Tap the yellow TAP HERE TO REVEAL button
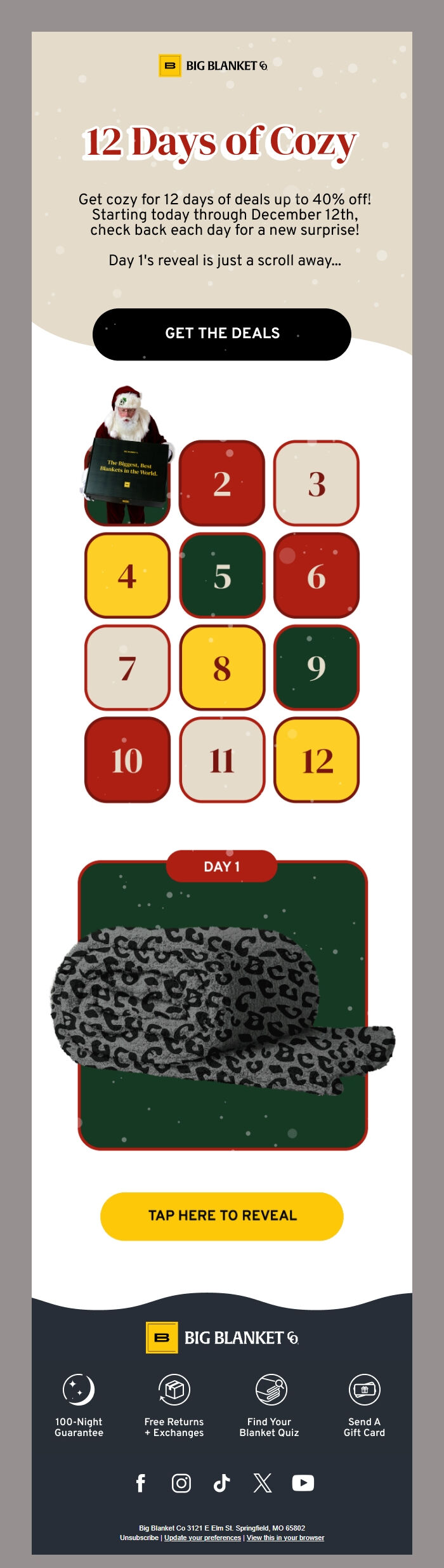 point(222,1215)
